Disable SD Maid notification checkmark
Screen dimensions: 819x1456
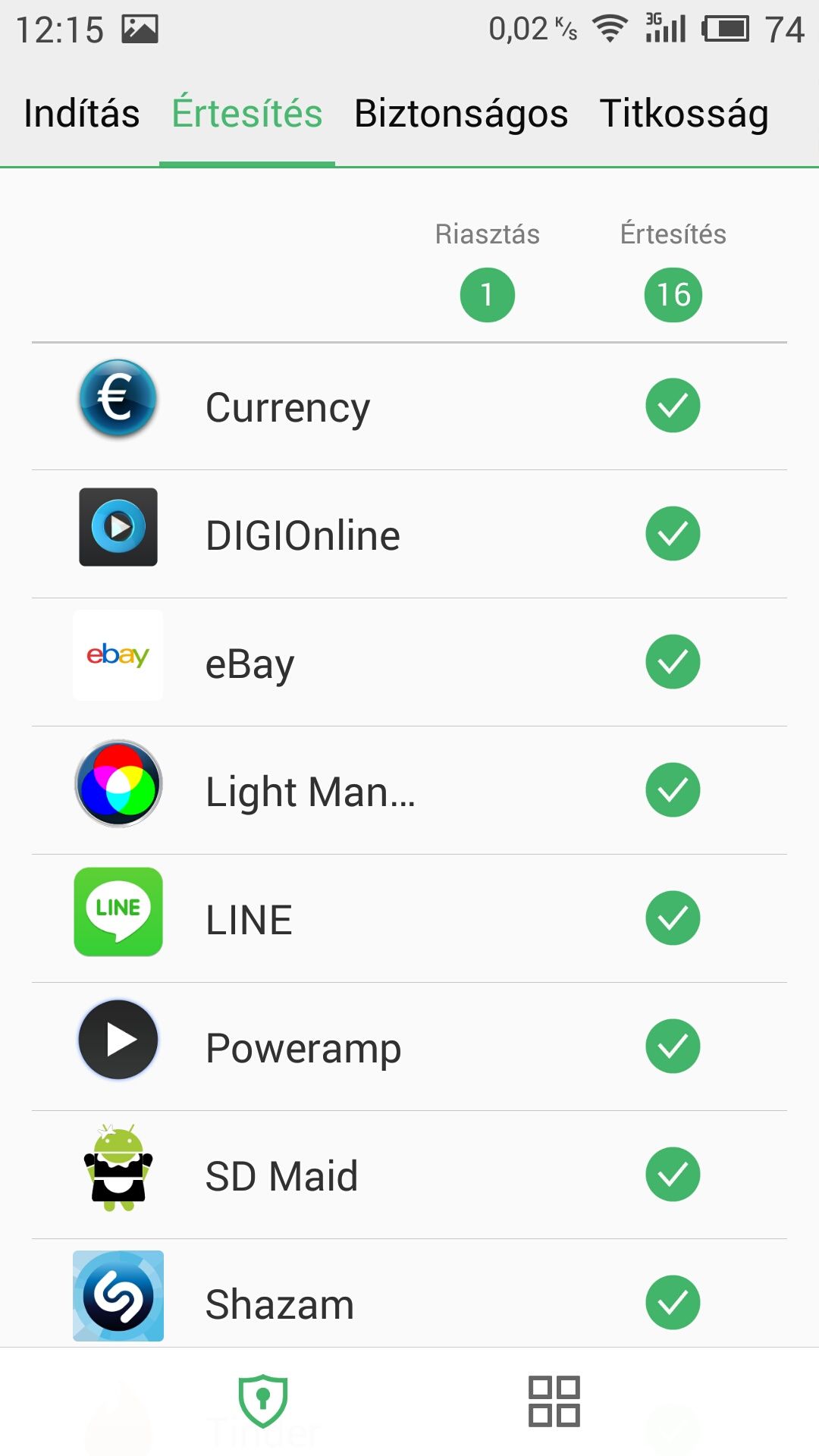click(x=673, y=1175)
